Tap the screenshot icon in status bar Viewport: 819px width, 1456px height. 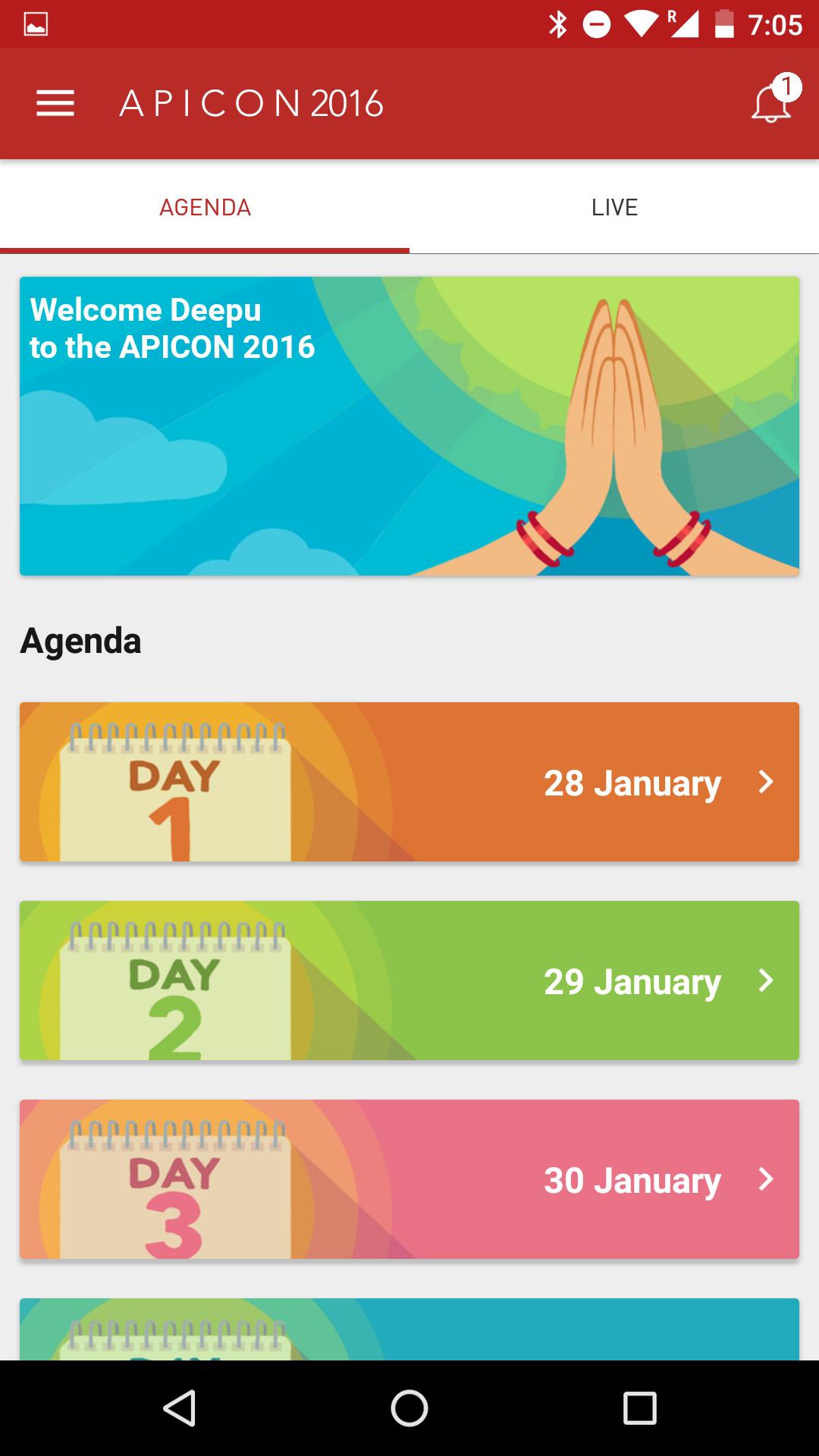click(x=34, y=24)
